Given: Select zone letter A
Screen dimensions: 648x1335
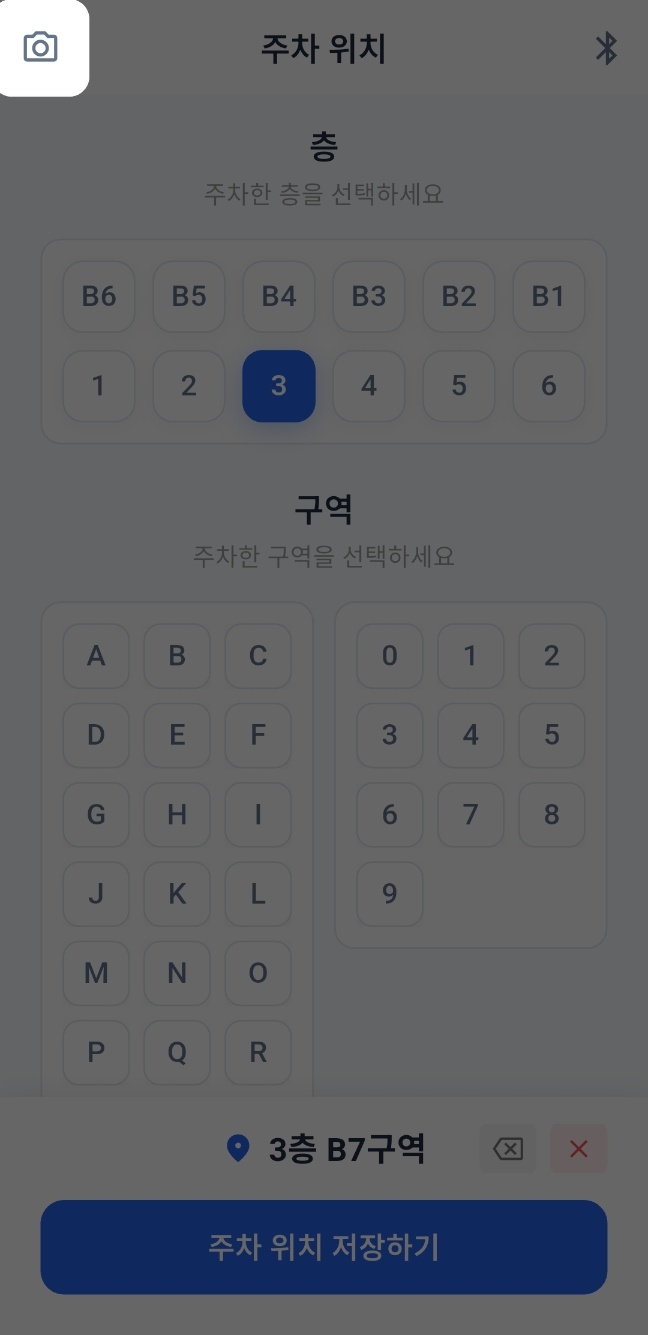Looking at the screenshot, I should 96,656.
